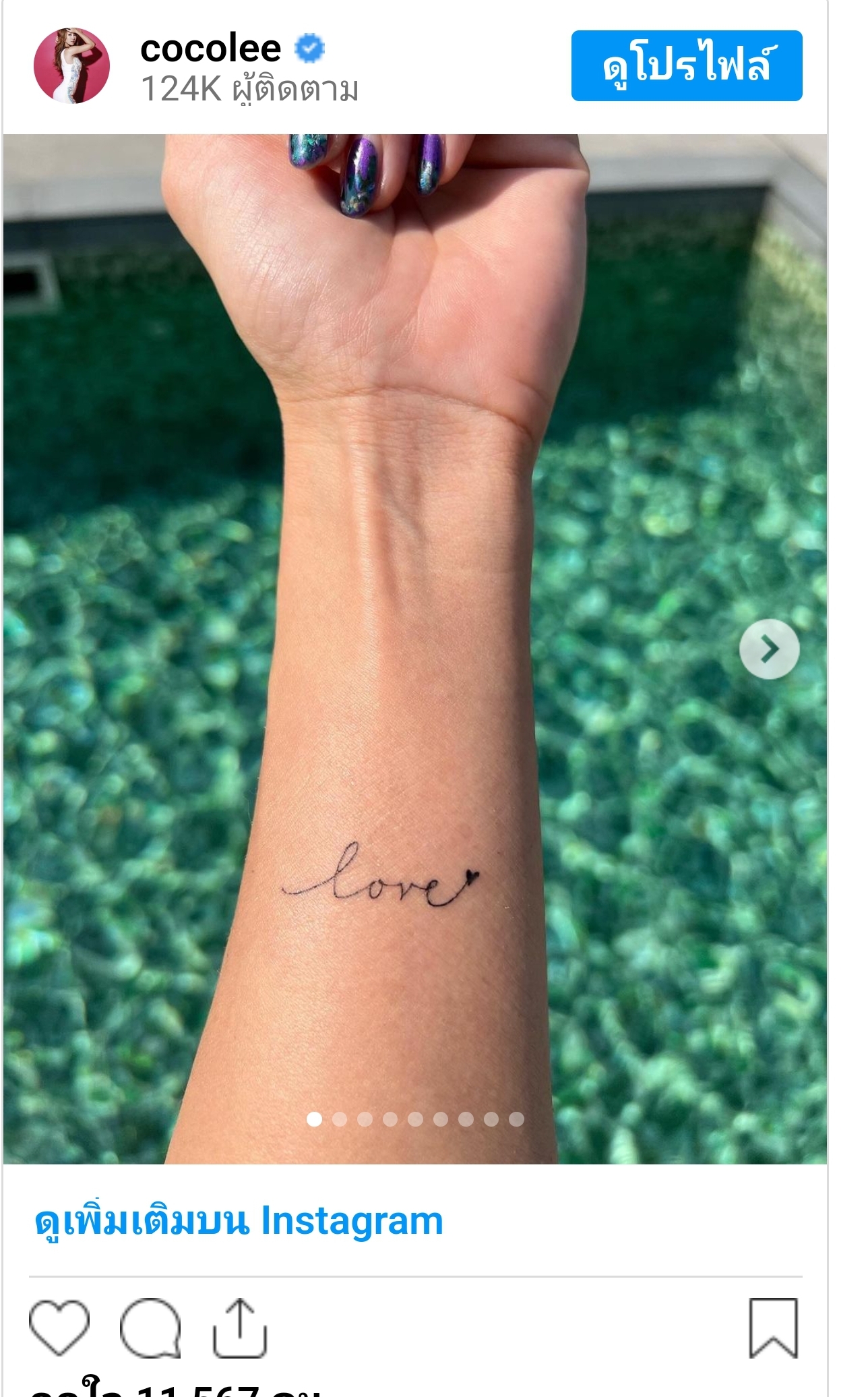Go to next photo in carousel
The width and height of the screenshot is (868, 1397).
tap(769, 649)
